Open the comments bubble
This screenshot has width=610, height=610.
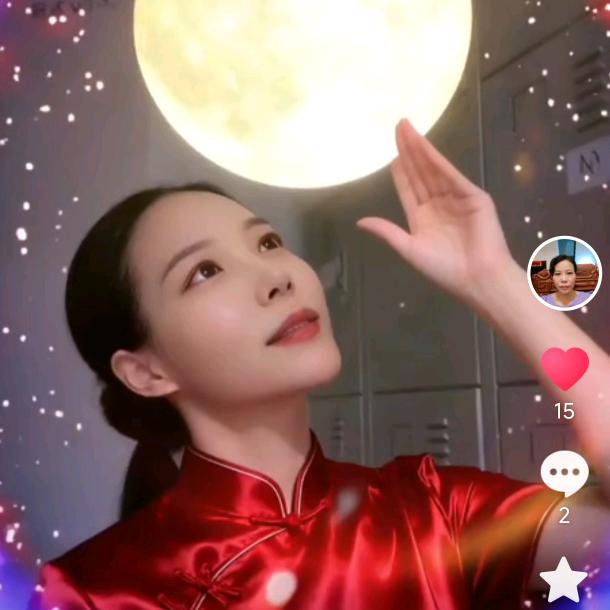[564, 472]
